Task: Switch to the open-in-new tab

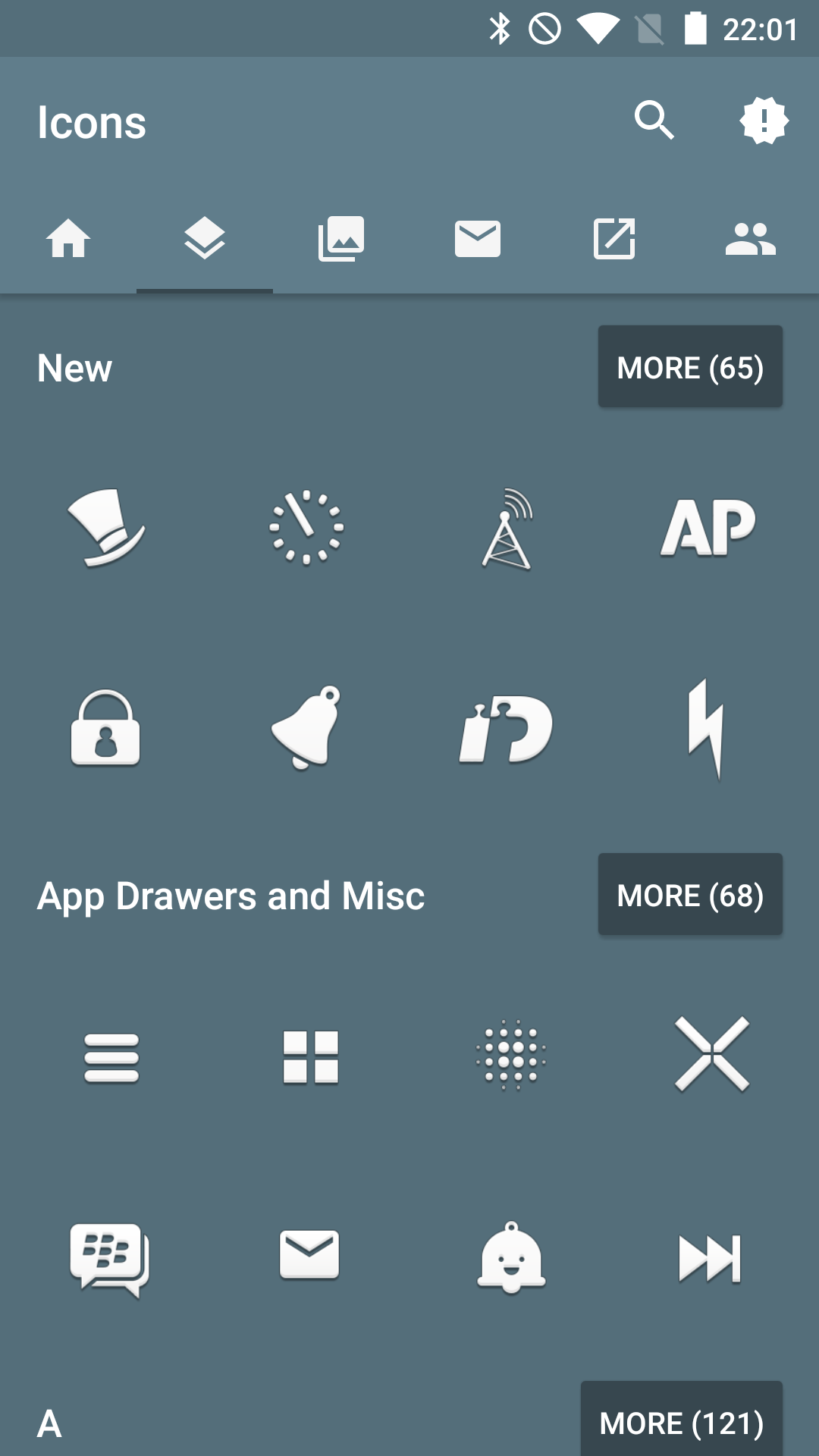Action: click(614, 239)
